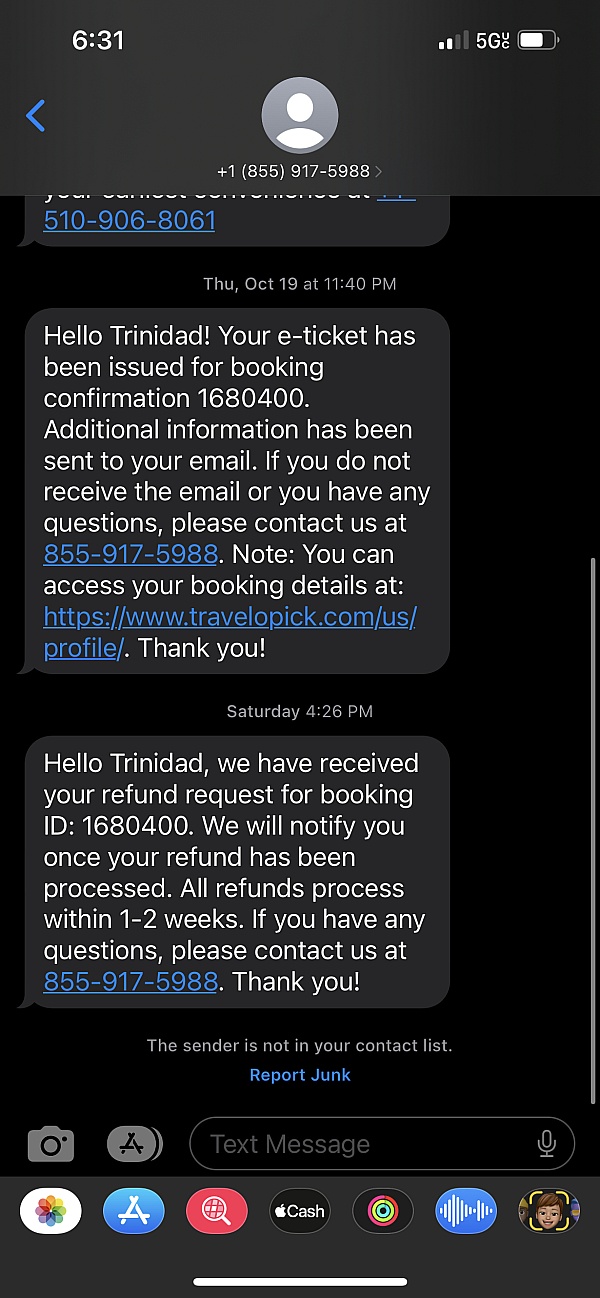This screenshot has width=600, height=1298.
Task: Open the App Store iMessage app
Action: point(134,1211)
